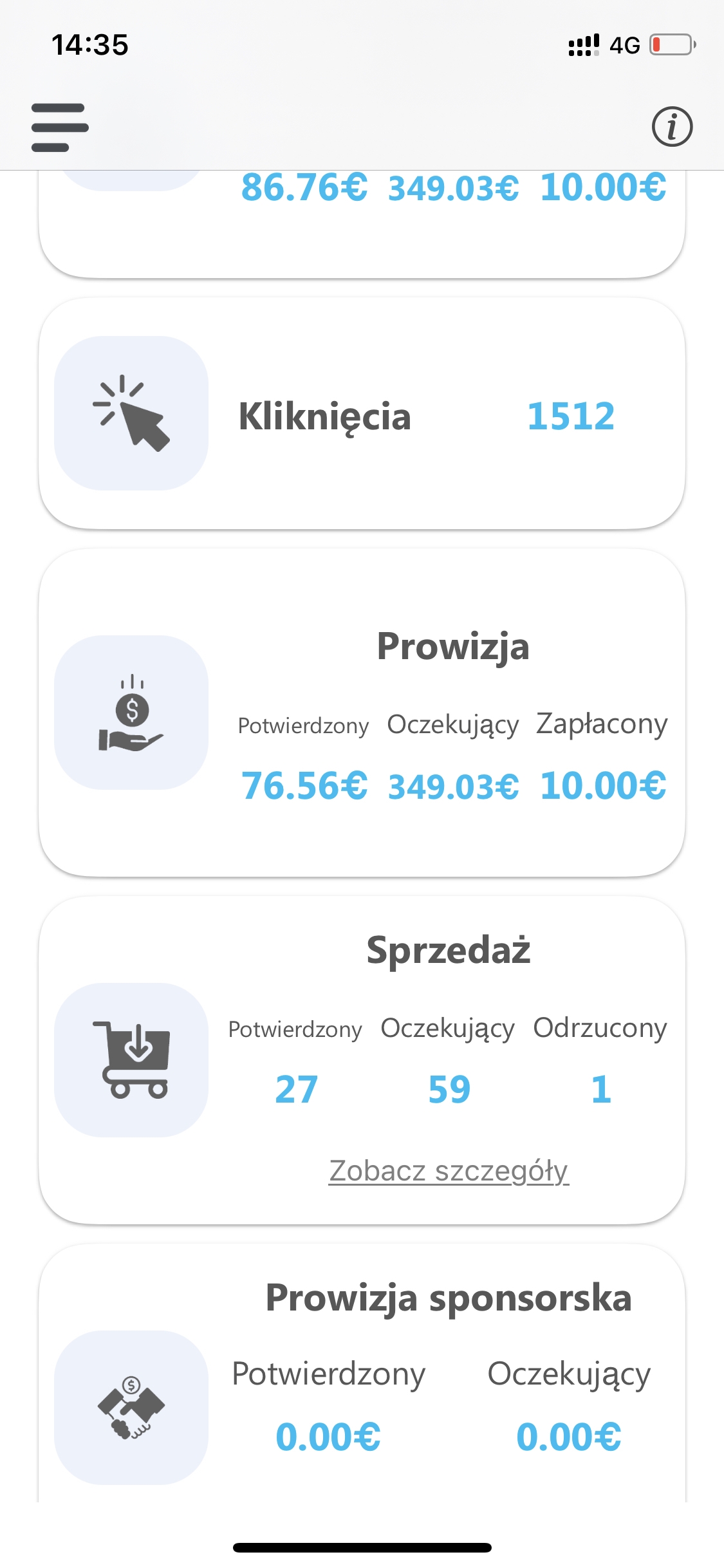This screenshot has height=1568, width=724.
Task: Open the info icon
Action: (672, 127)
